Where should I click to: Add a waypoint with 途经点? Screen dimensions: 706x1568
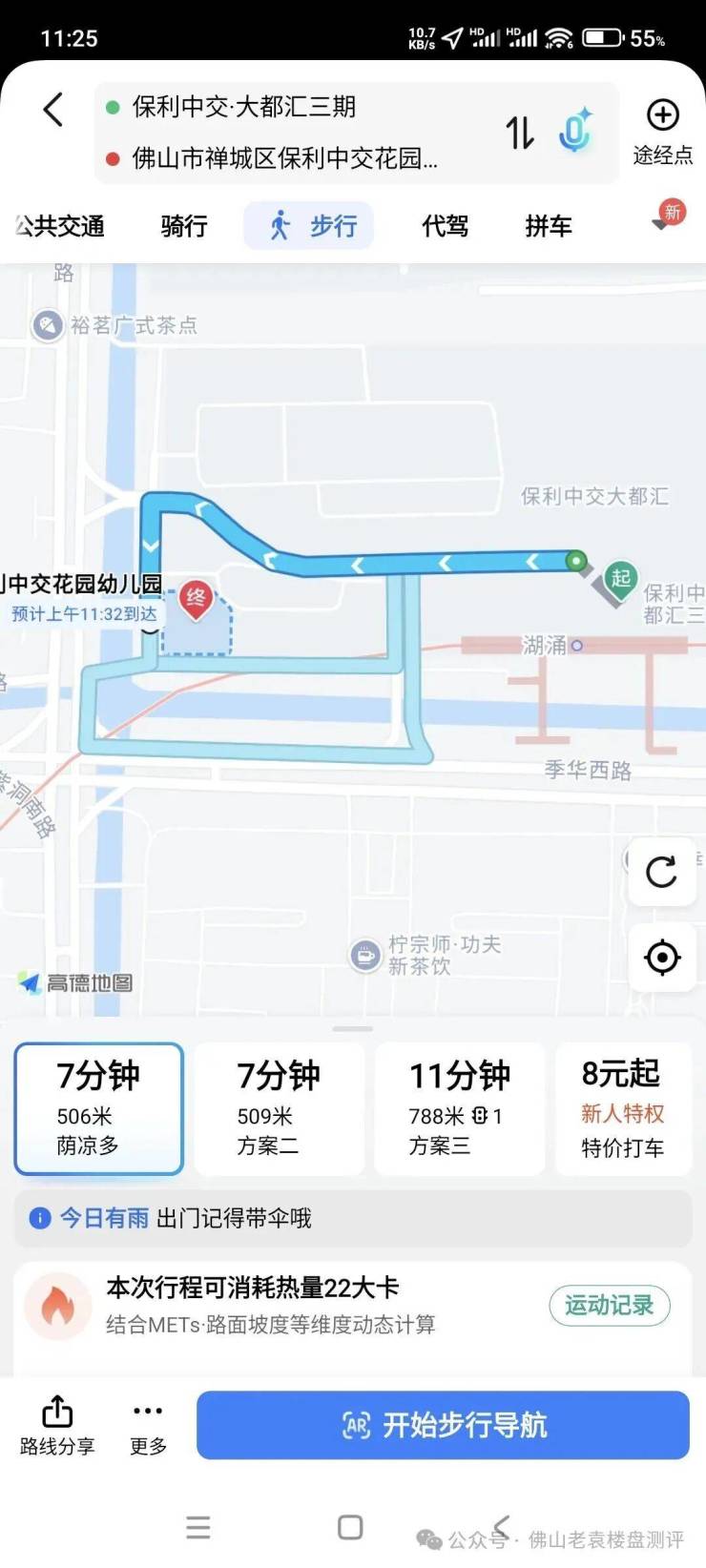(x=662, y=131)
